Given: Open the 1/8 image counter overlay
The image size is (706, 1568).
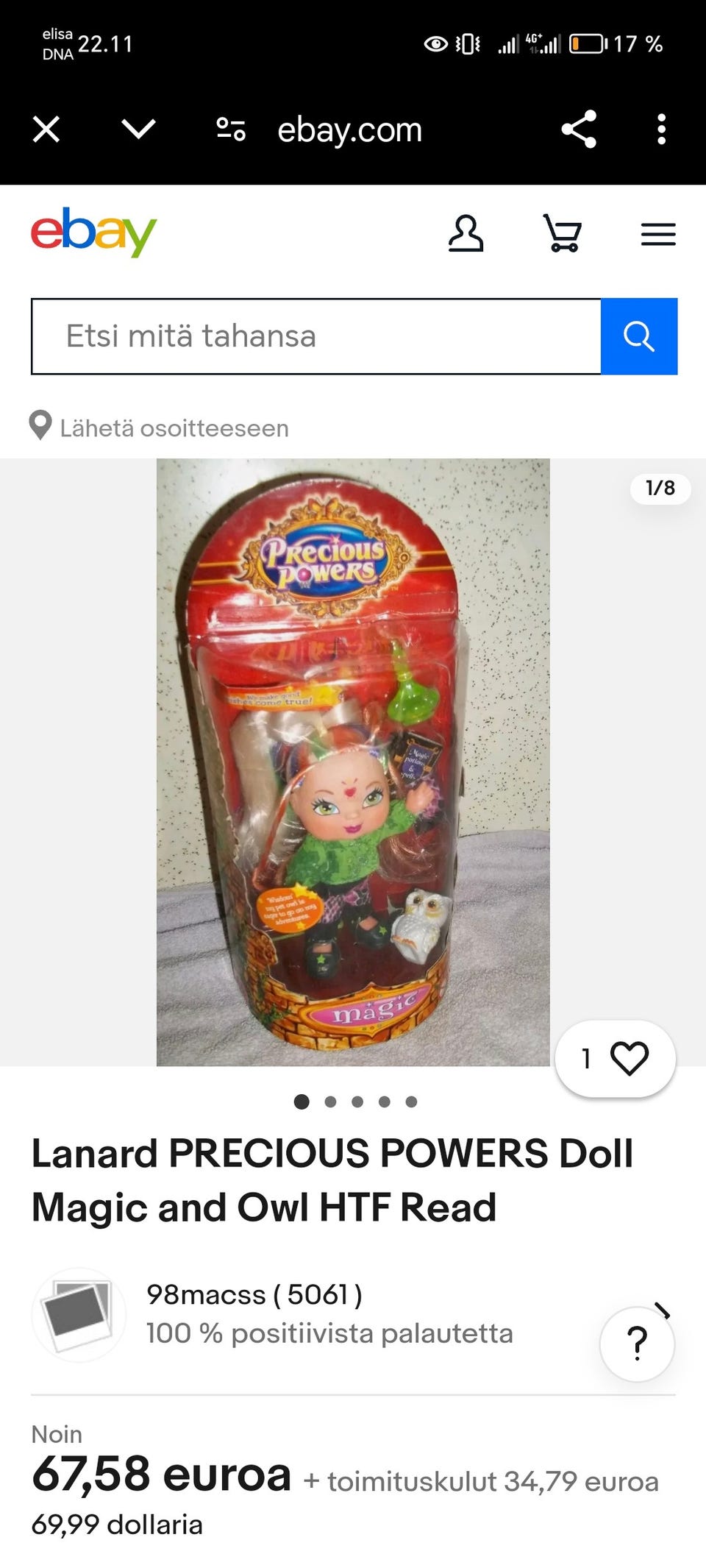Looking at the screenshot, I should click(x=659, y=488).
